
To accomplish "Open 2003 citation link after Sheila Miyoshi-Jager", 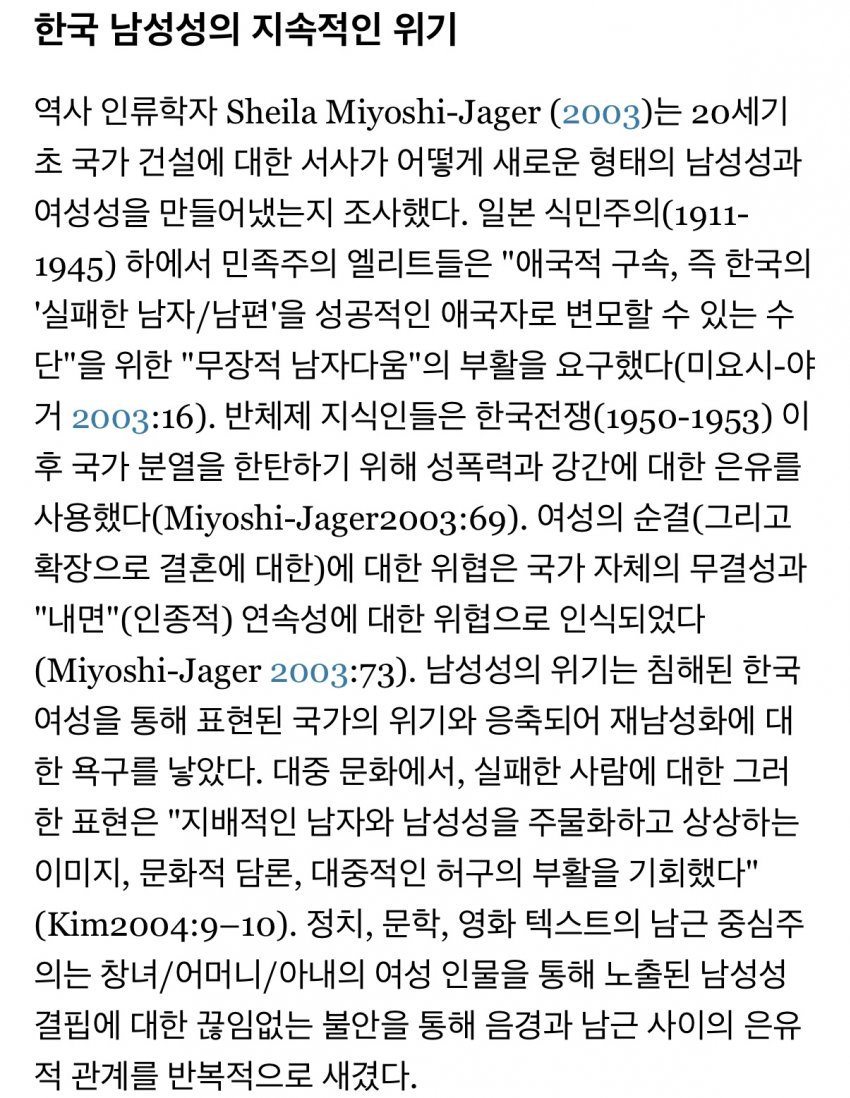I will pyautogui.click(x=601, y=115).
